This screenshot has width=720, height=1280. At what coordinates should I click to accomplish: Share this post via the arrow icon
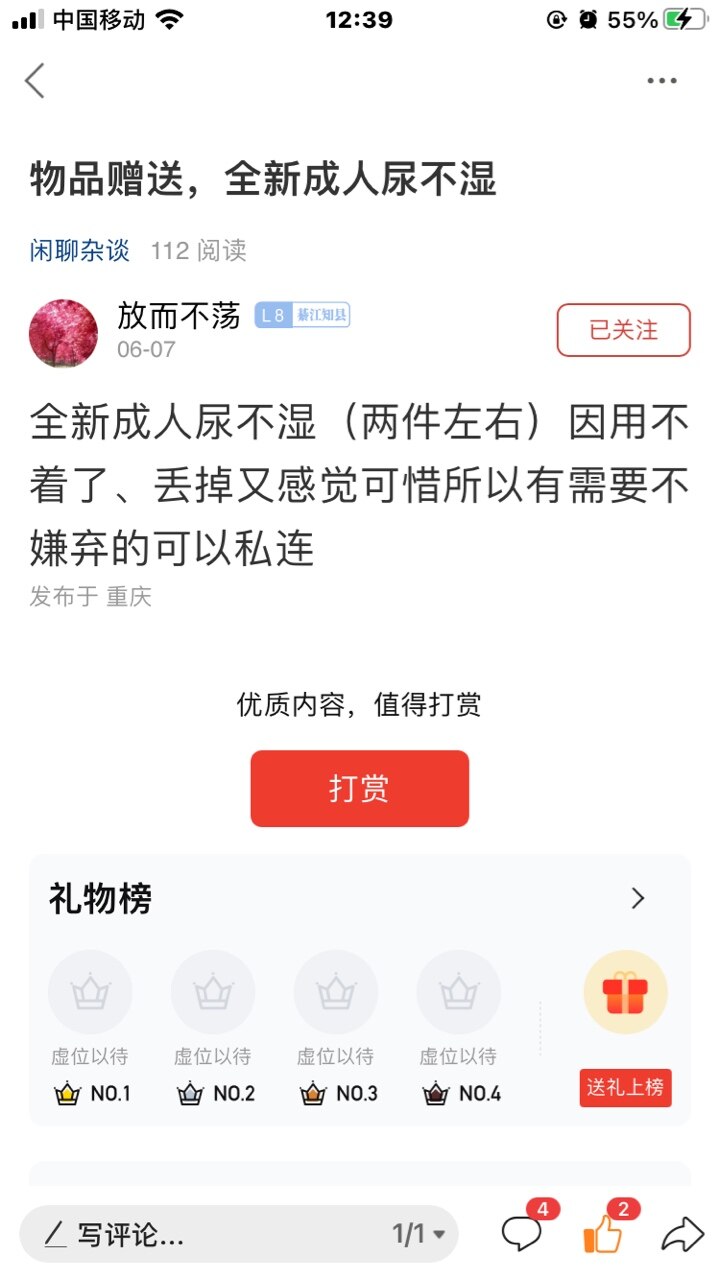pos(682,1236)
